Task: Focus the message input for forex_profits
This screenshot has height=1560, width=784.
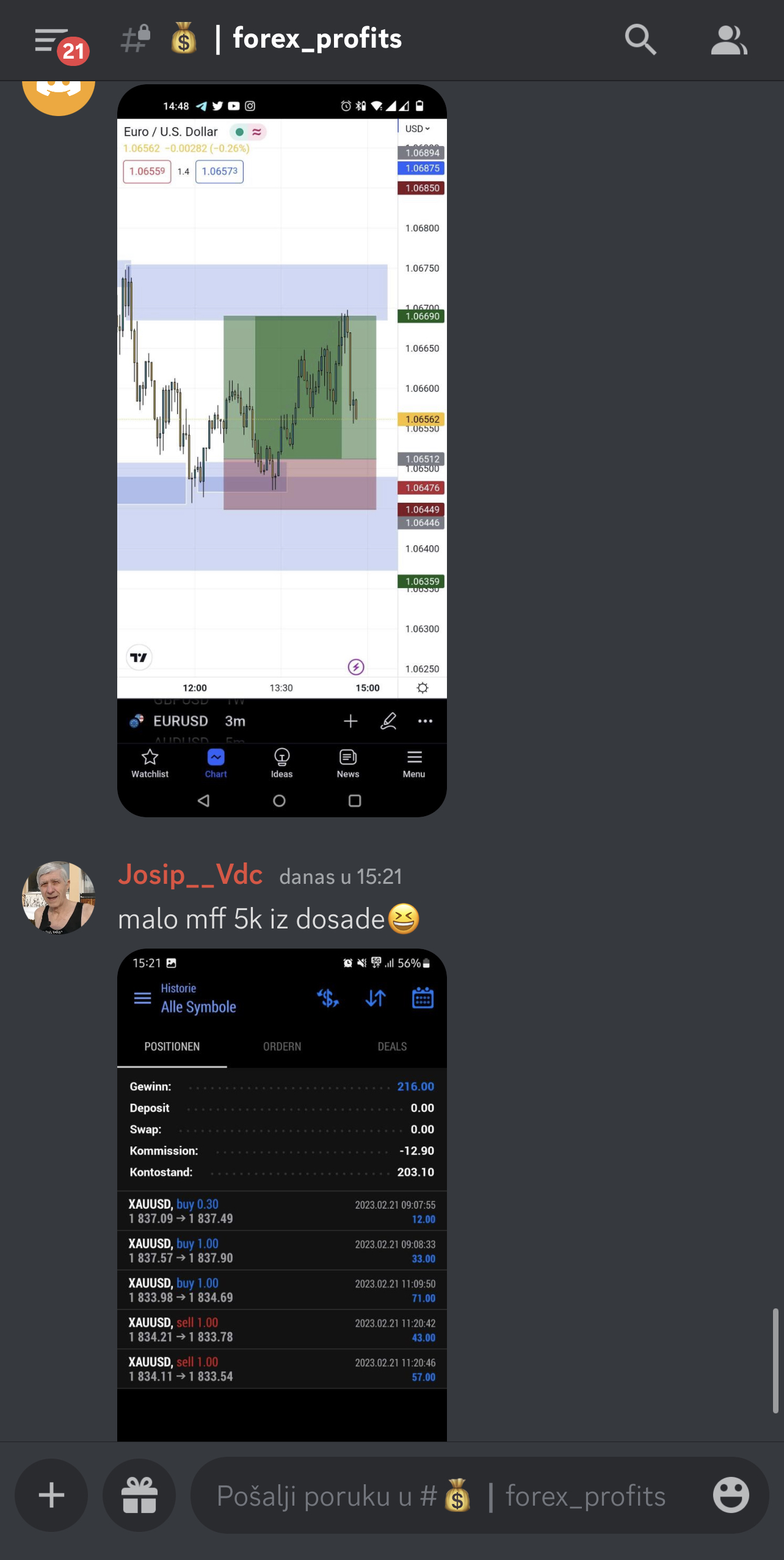Action: tap(440, 1496)
